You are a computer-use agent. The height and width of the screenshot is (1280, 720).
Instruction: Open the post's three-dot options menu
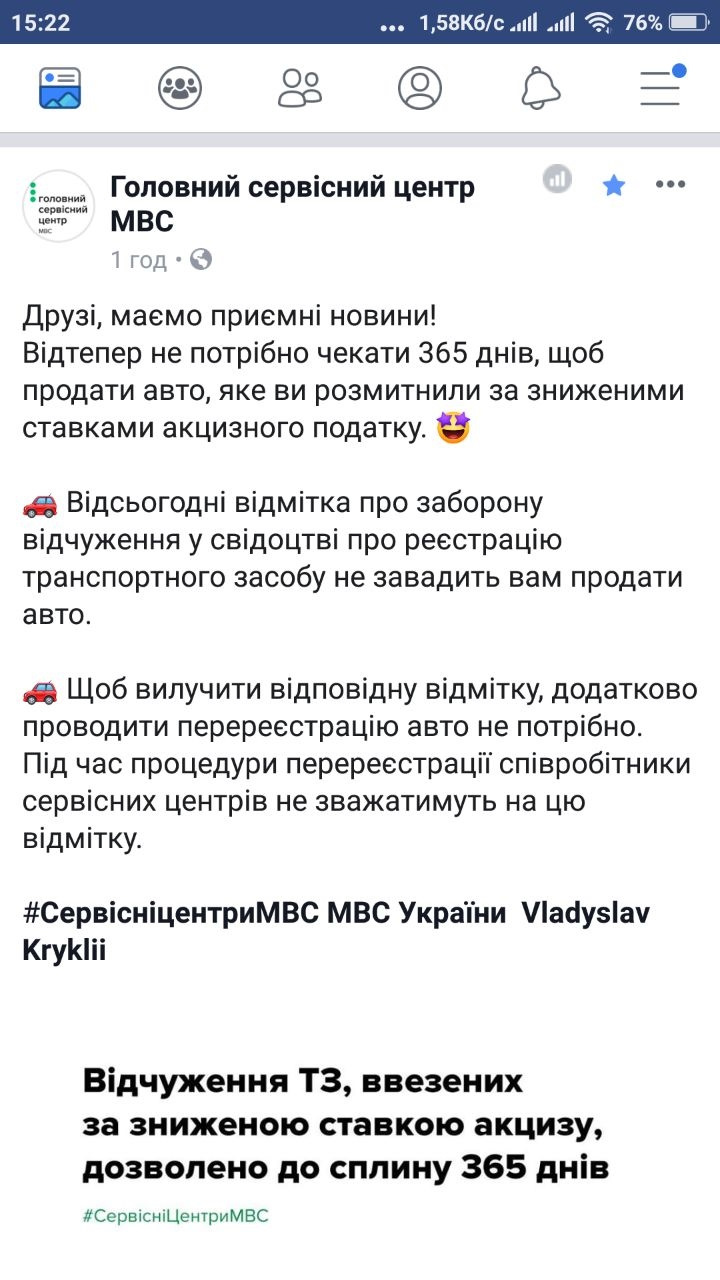[x=670, y=184]
